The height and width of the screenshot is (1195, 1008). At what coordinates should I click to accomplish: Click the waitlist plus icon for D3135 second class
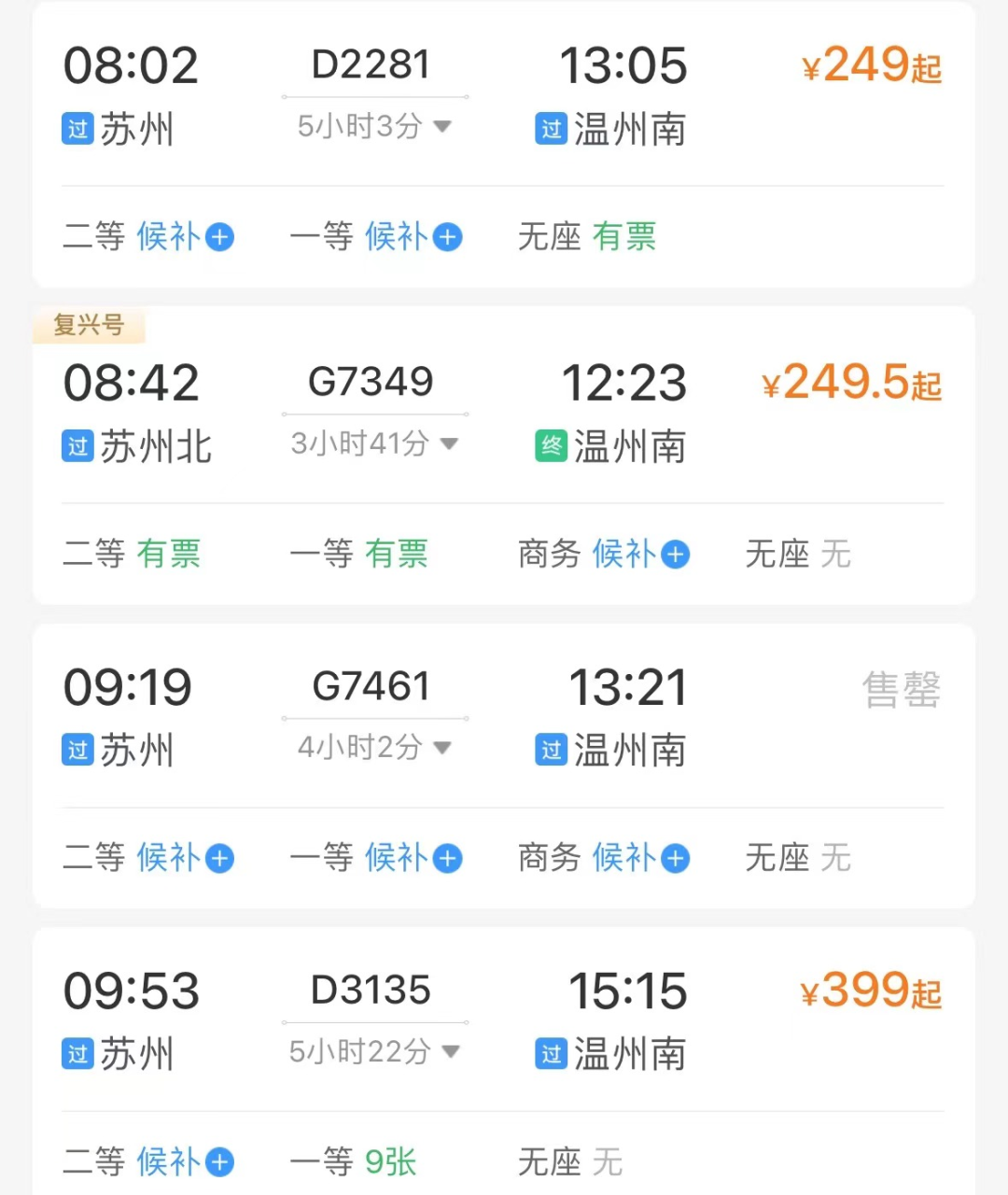click(x=218, y=1162)
